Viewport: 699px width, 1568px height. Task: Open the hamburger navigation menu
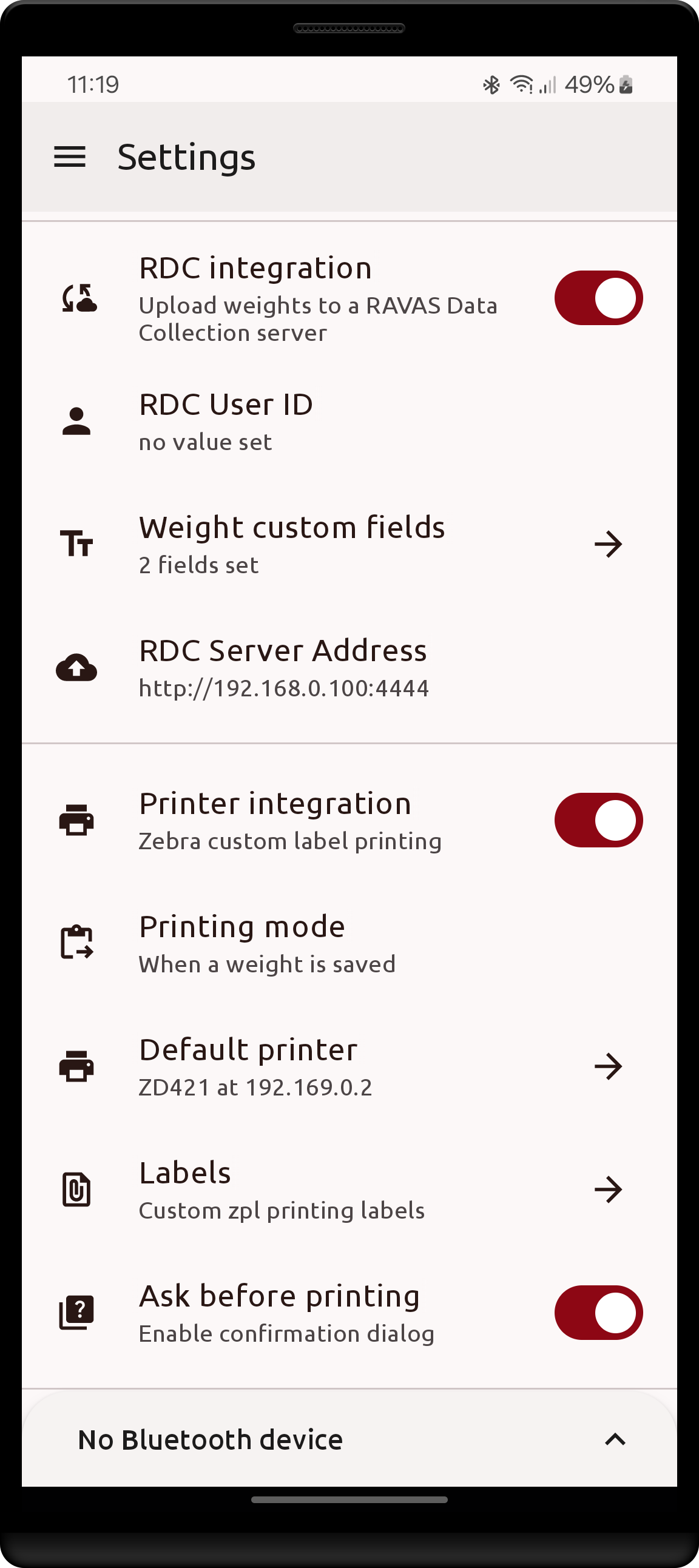69,157
